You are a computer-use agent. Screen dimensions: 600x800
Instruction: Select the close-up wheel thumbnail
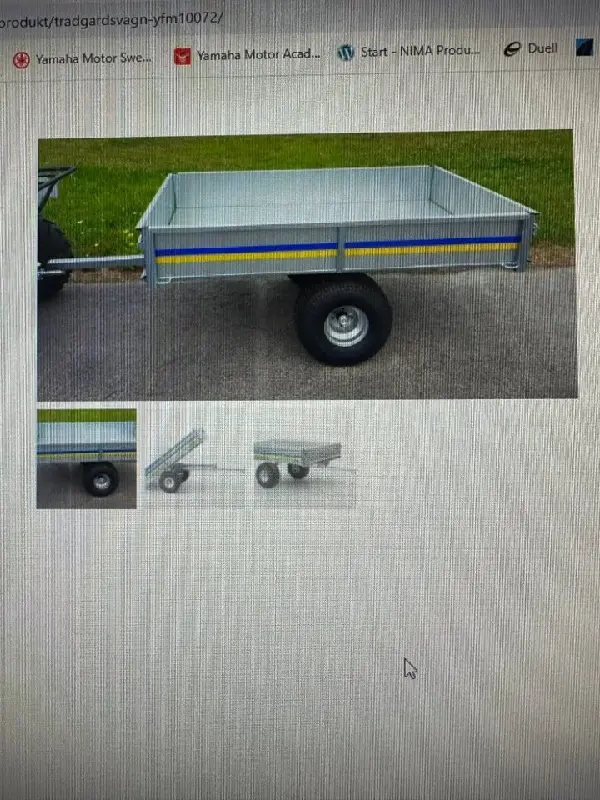pos(87,458)
